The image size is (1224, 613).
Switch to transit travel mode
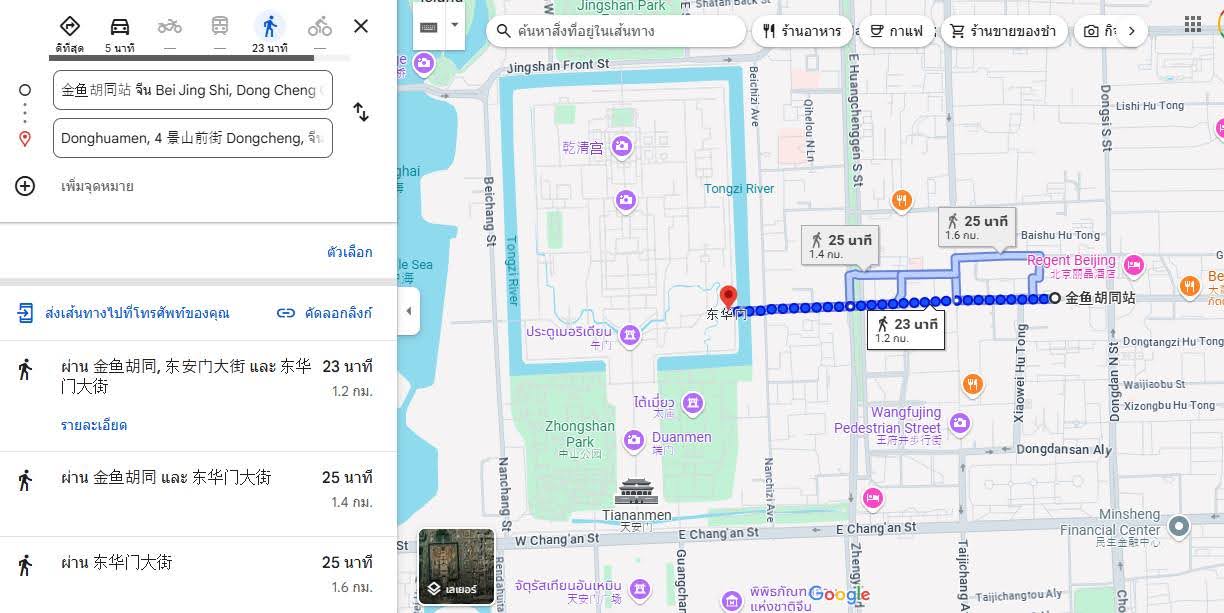220,33
